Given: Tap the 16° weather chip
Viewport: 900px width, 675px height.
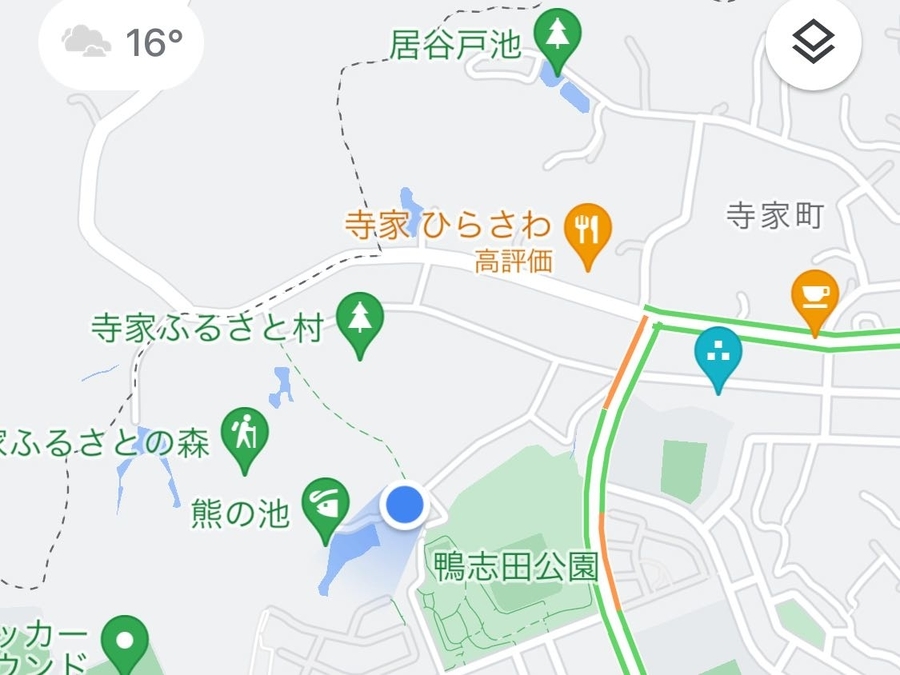Looking at the screenshot, I should click(121, 43).
